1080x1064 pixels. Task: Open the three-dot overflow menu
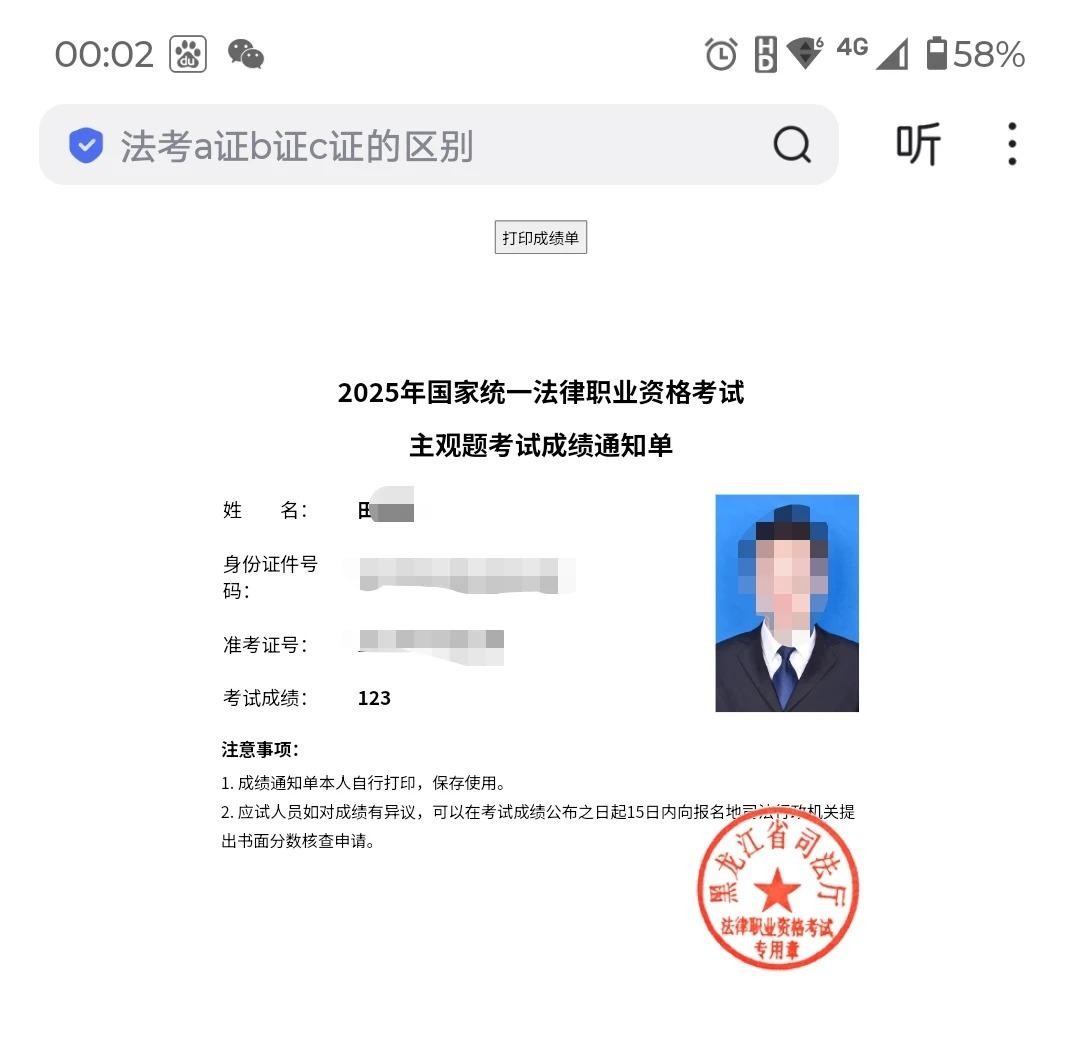coord(1012,145)
